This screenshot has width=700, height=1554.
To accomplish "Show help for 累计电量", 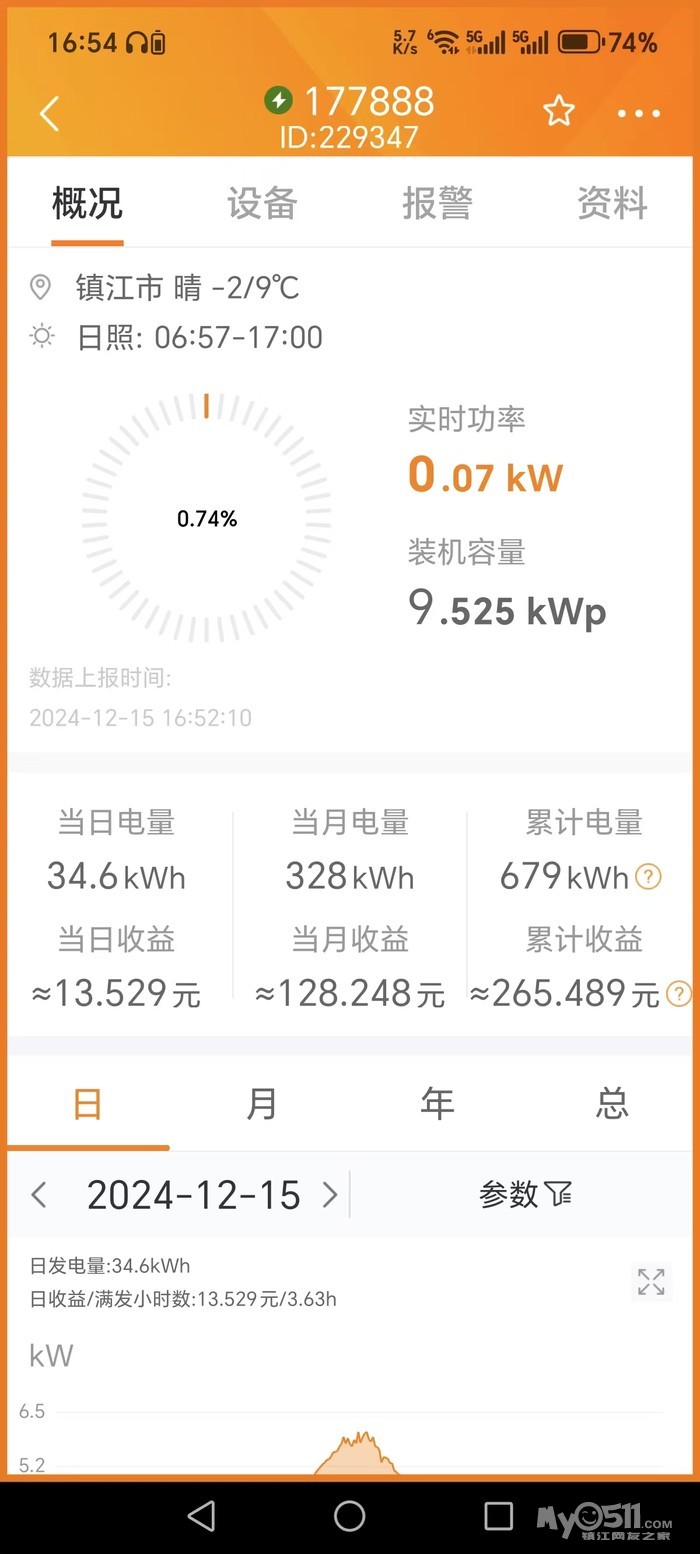I will [649, 878].
